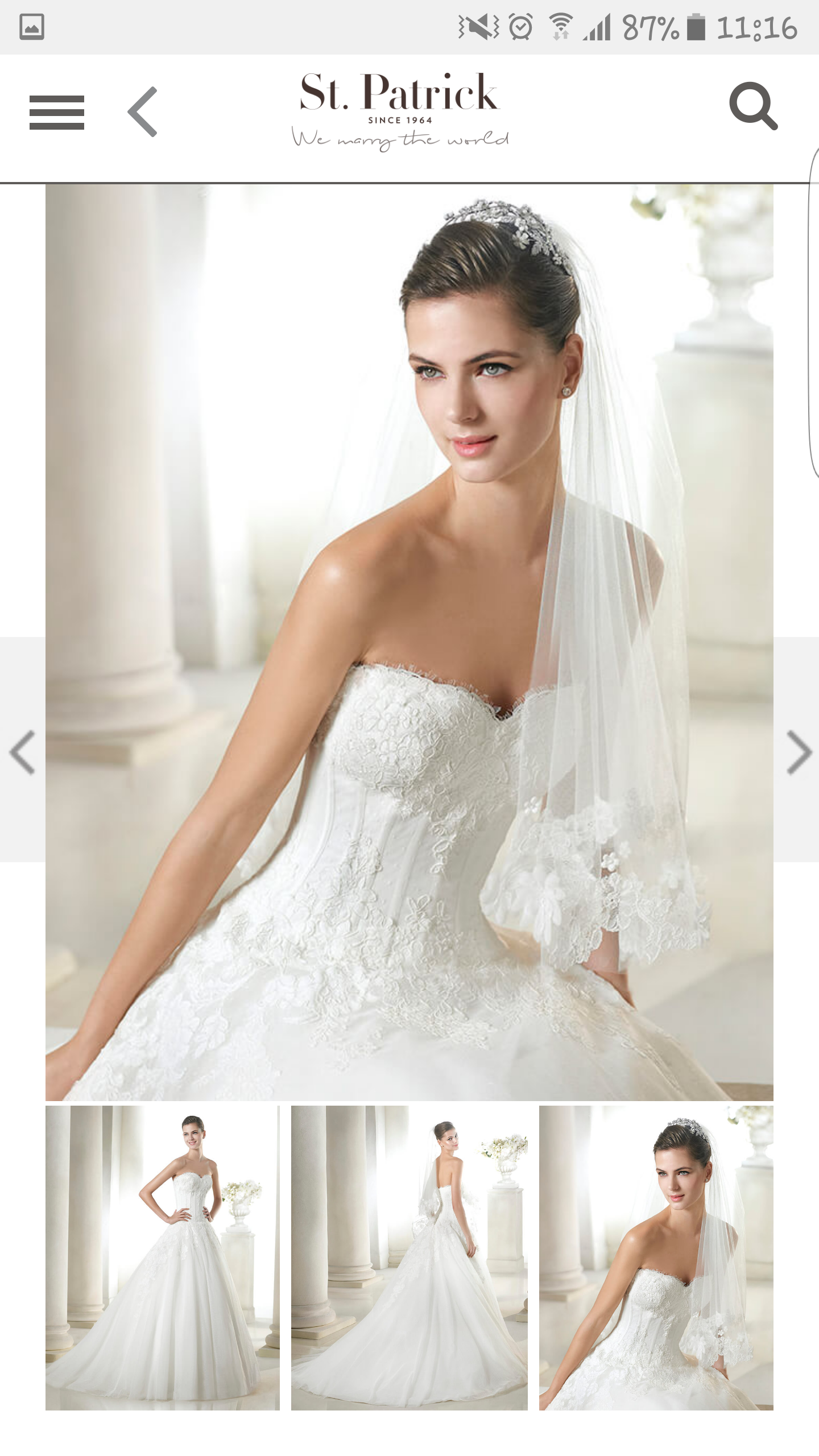Go back using the header arrow
This screenshot has width=819, height=1456.
point(143,112)
